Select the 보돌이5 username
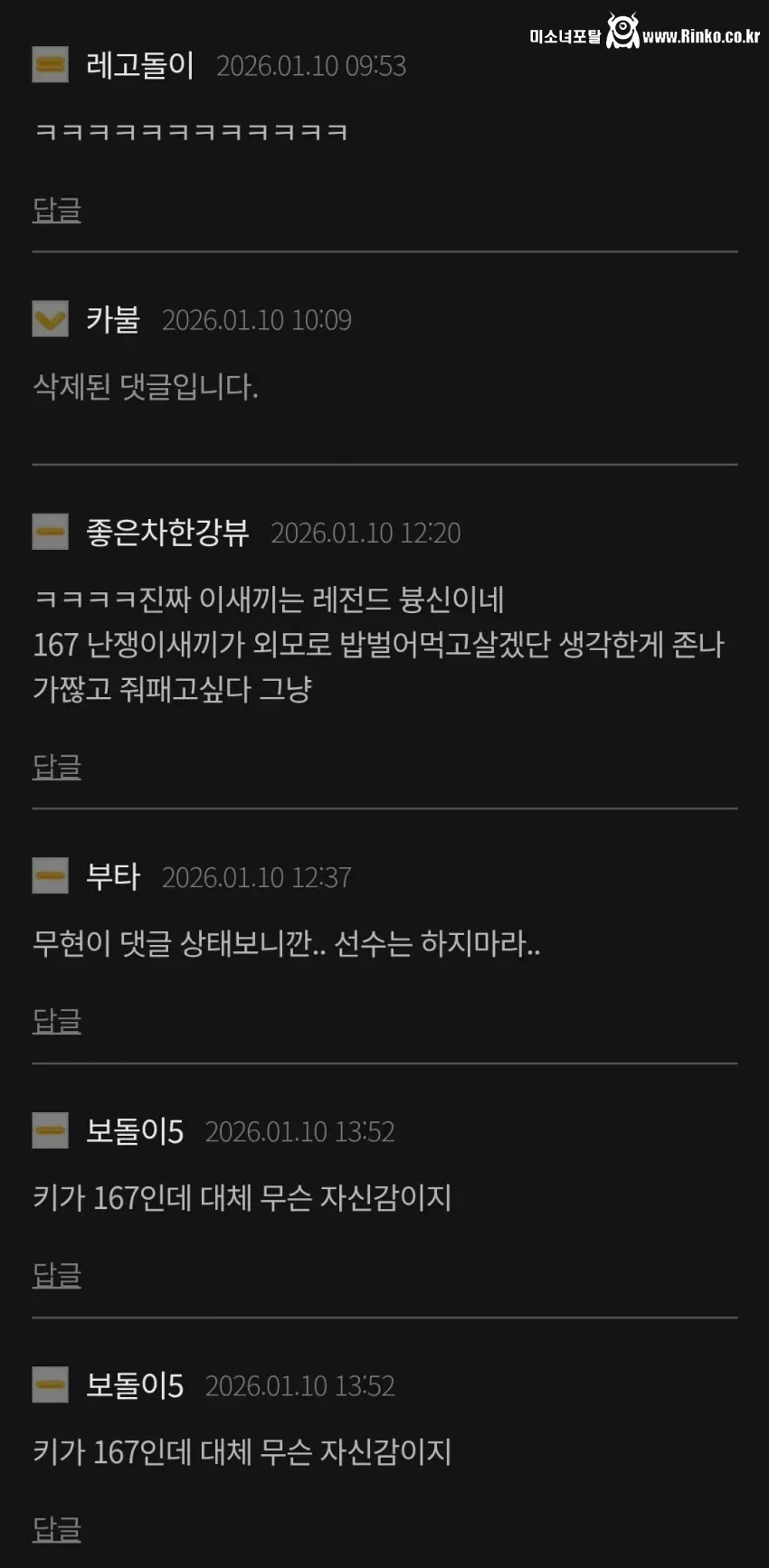Viewport: 769px width, 1568px height. (134, 1130)
